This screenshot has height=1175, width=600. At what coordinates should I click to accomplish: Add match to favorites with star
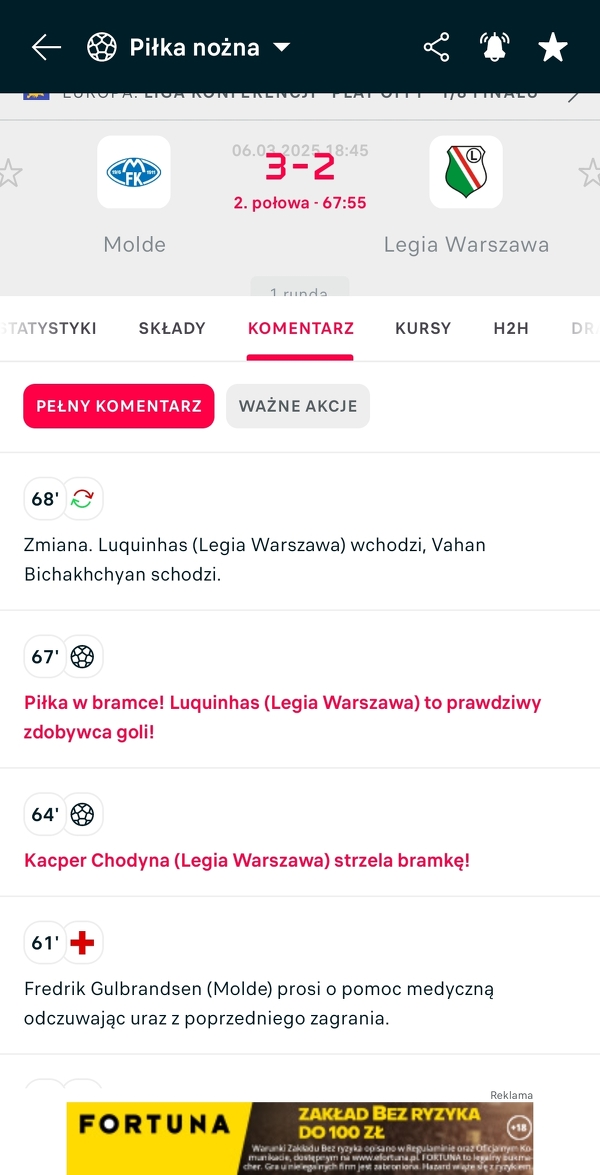point(553,47)
